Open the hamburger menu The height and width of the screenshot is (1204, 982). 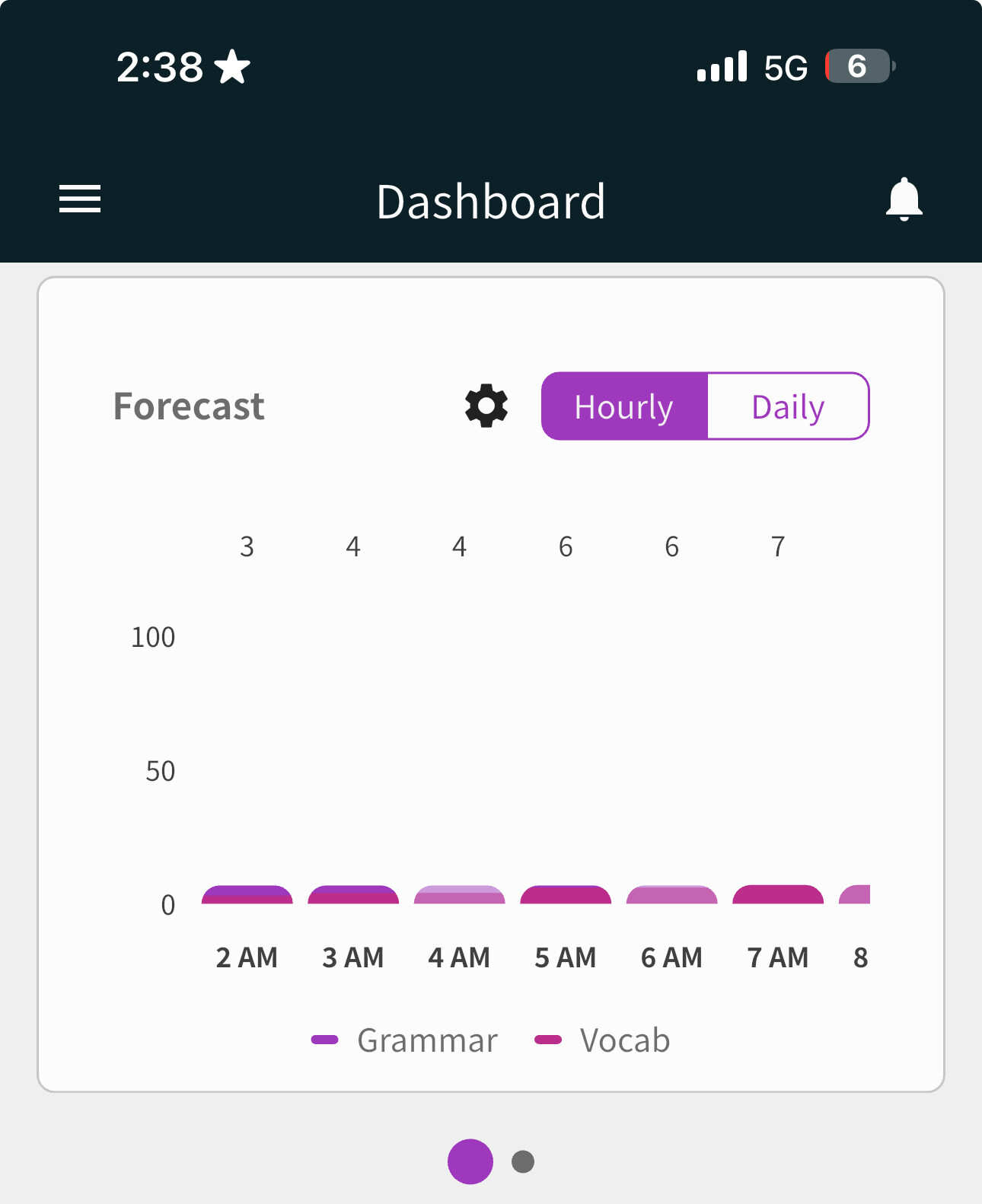point(80,199)
